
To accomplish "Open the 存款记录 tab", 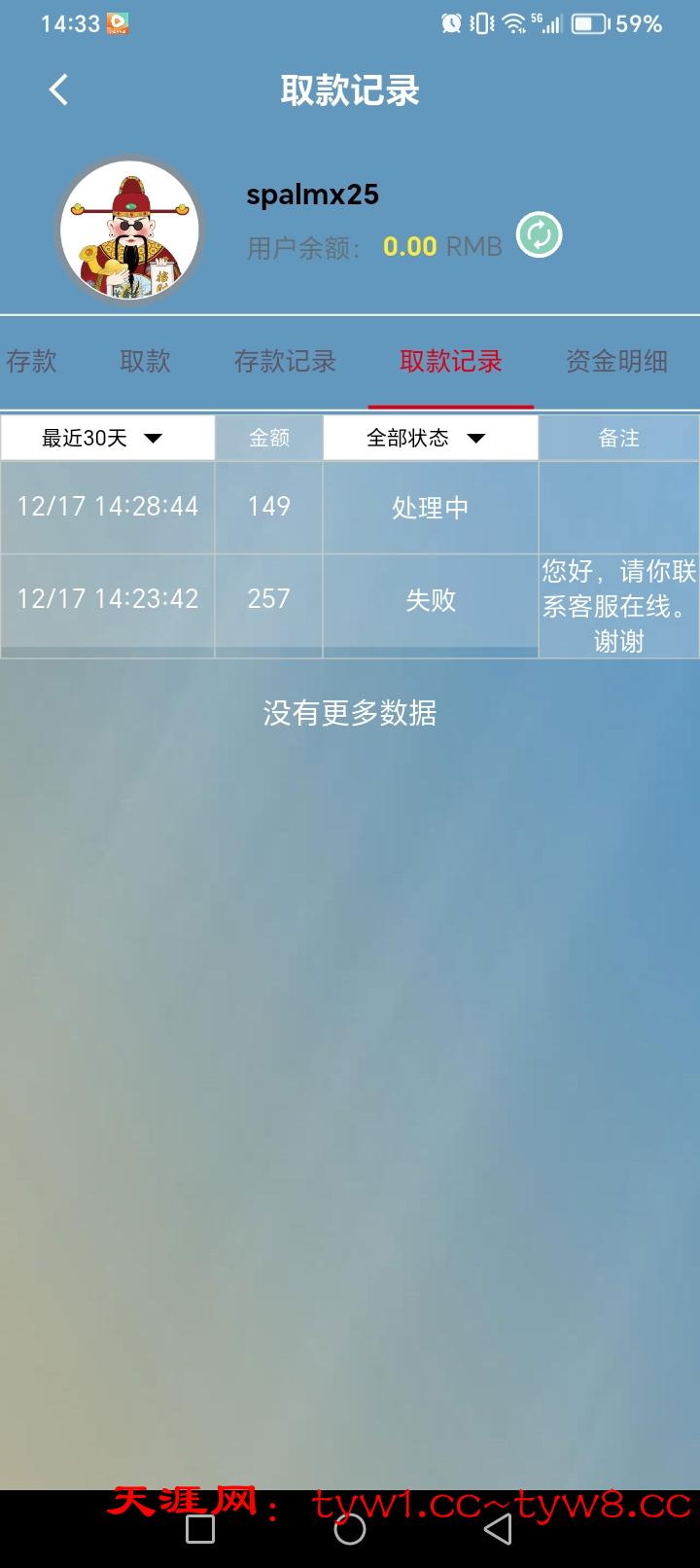I will pos(285,362).
